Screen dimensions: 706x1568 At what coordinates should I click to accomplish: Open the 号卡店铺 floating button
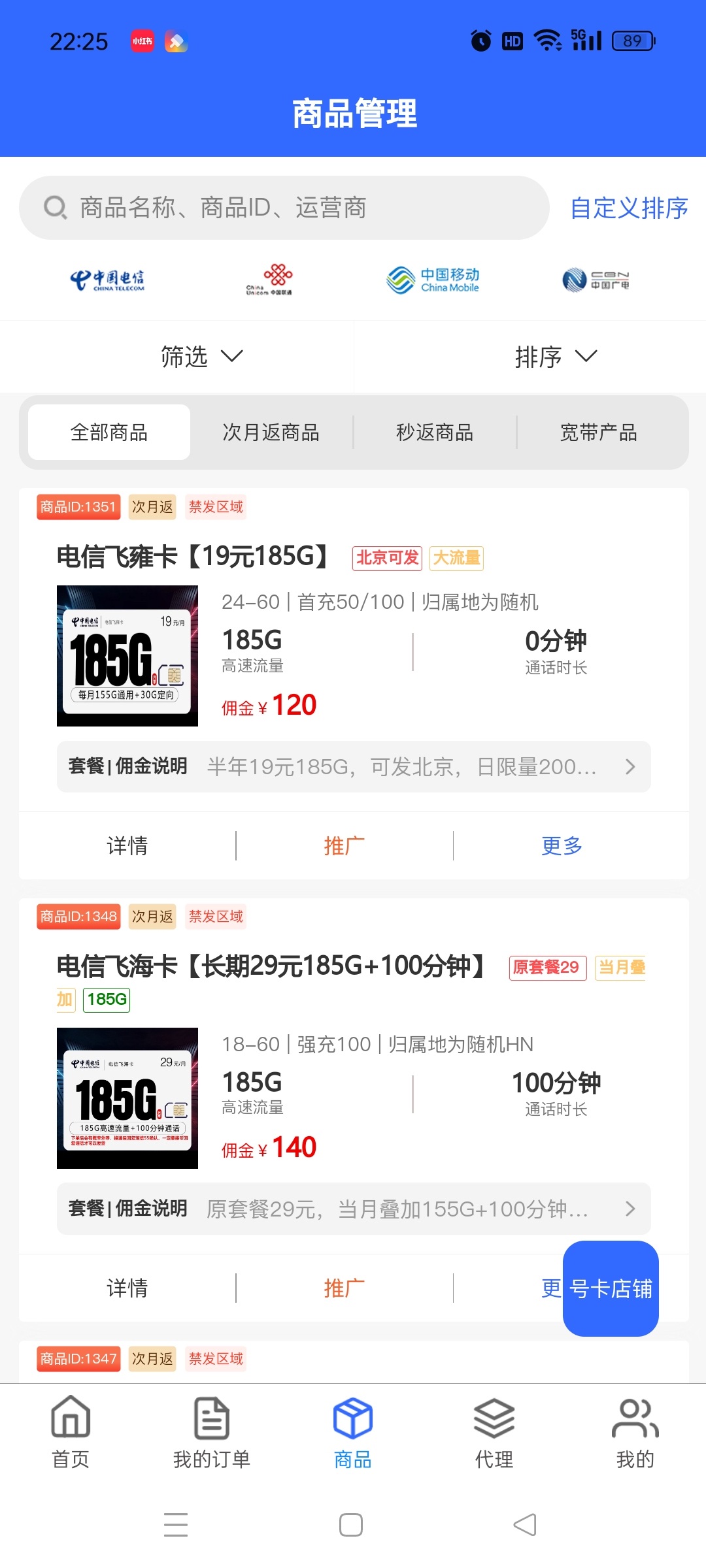point(611,1288)
